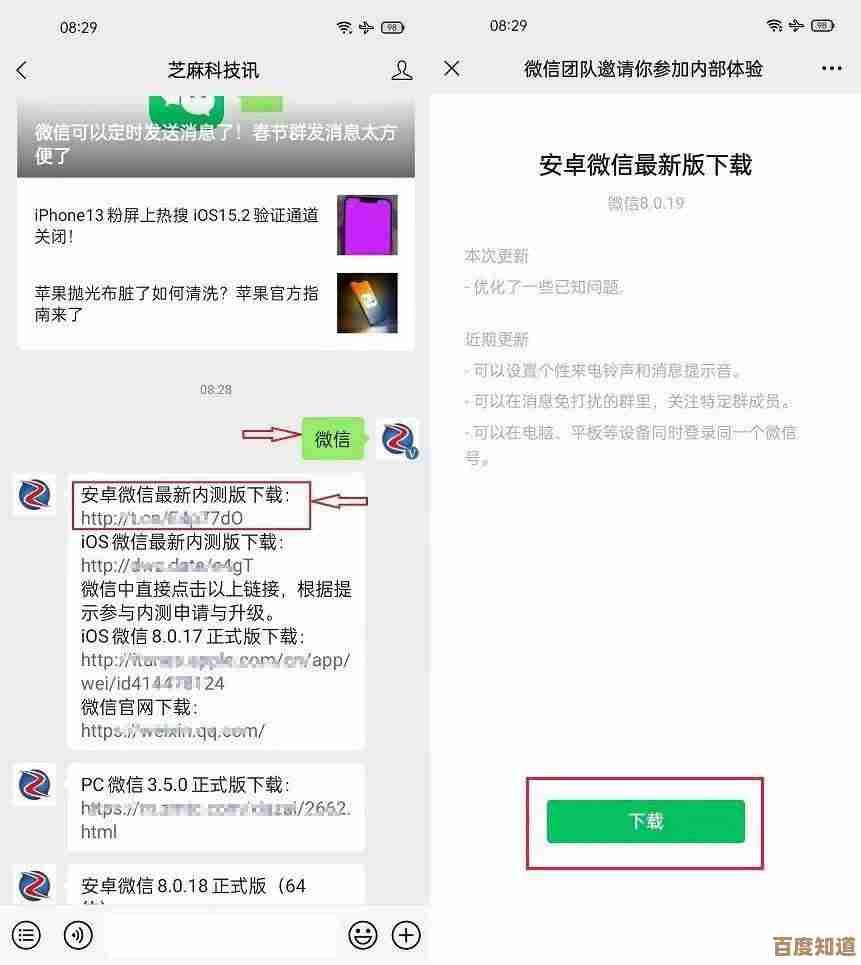Tap the green 下载 button
Image resolution: width=861 pixels, height=965 pixels.
(x=645, y=821)
